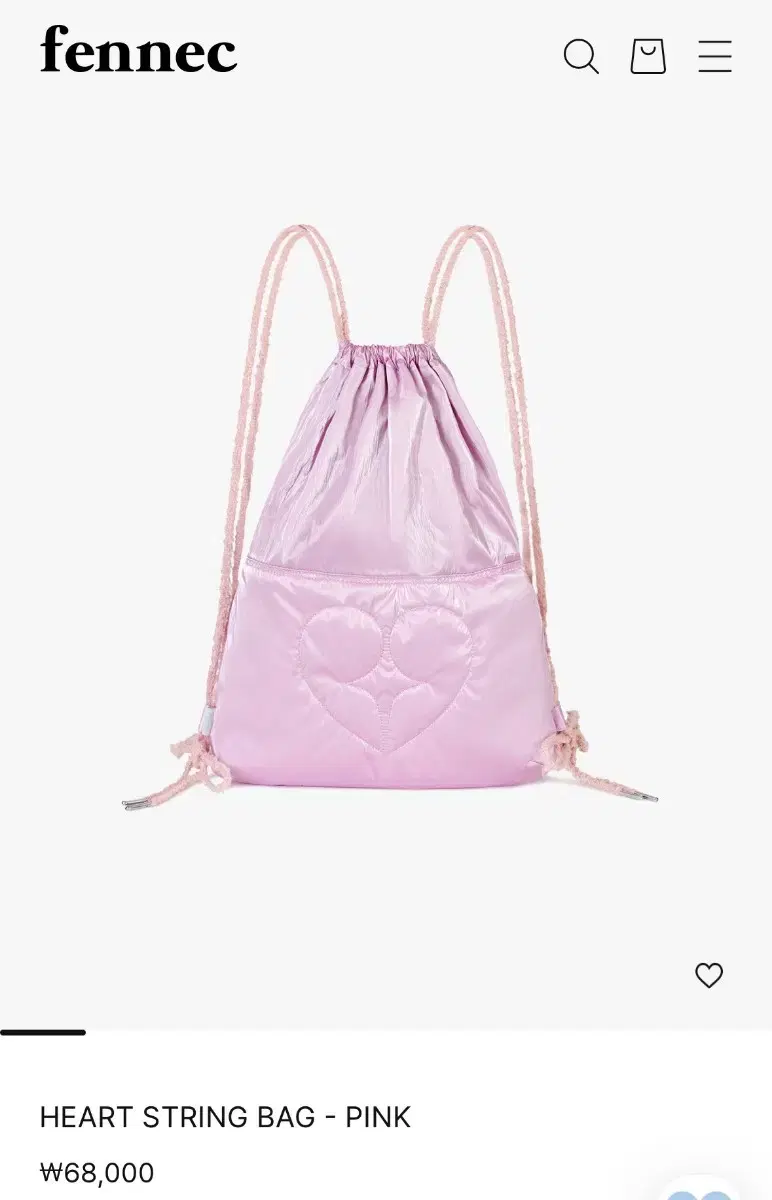View cart contents via the bag icon
This screenshot has width=772, height=1200.
(647, 58)
